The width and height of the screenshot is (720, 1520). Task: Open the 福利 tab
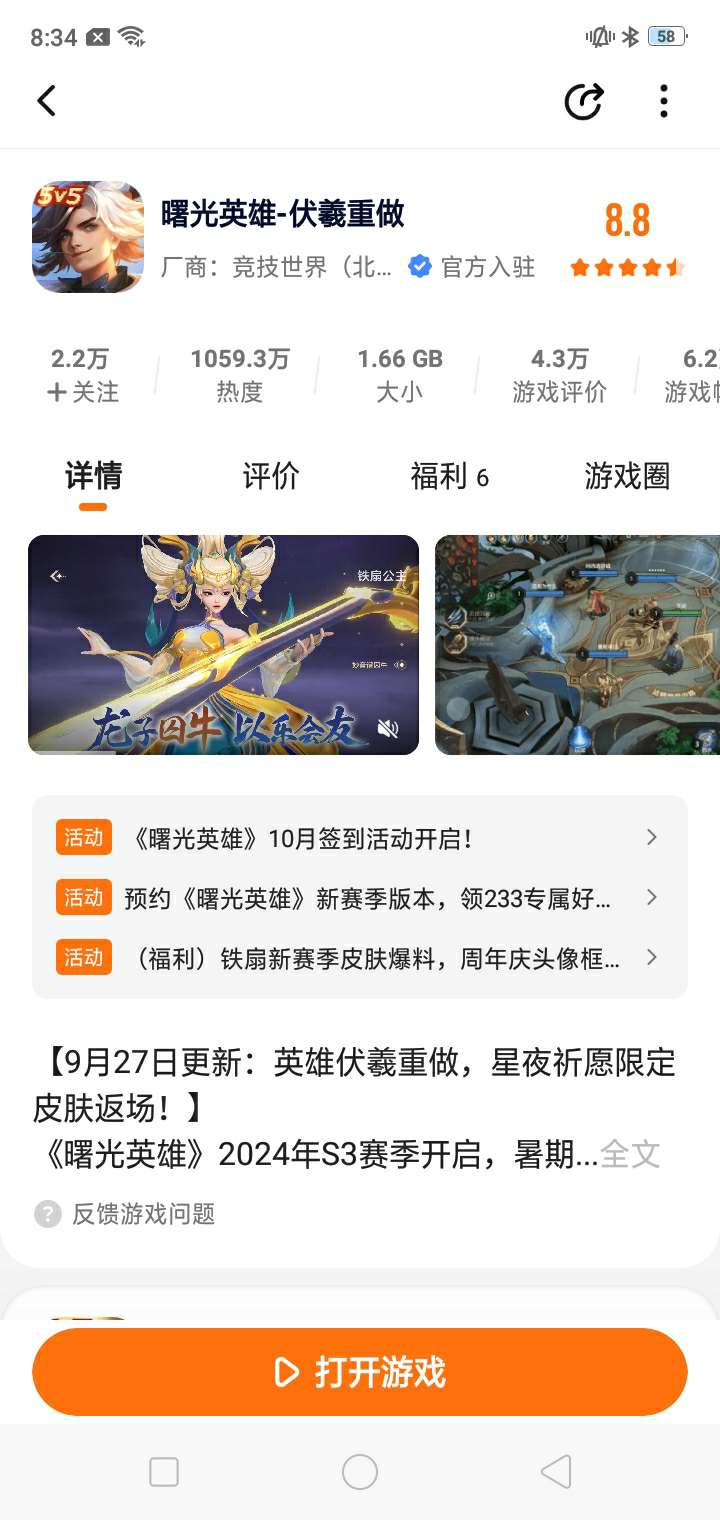click(x=449, y=477)
